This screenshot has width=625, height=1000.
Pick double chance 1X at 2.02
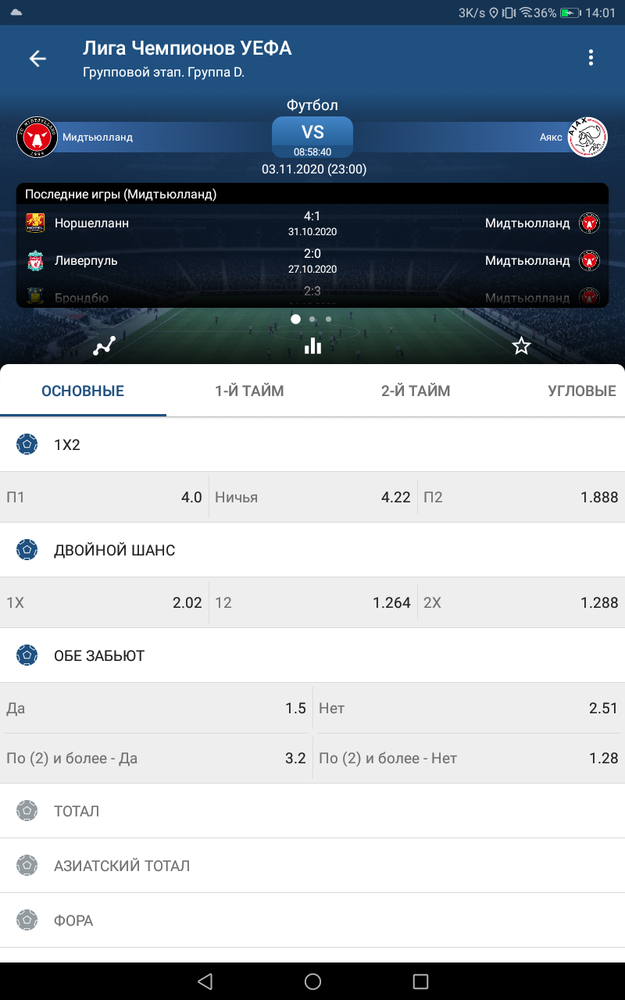pos(104,603)
